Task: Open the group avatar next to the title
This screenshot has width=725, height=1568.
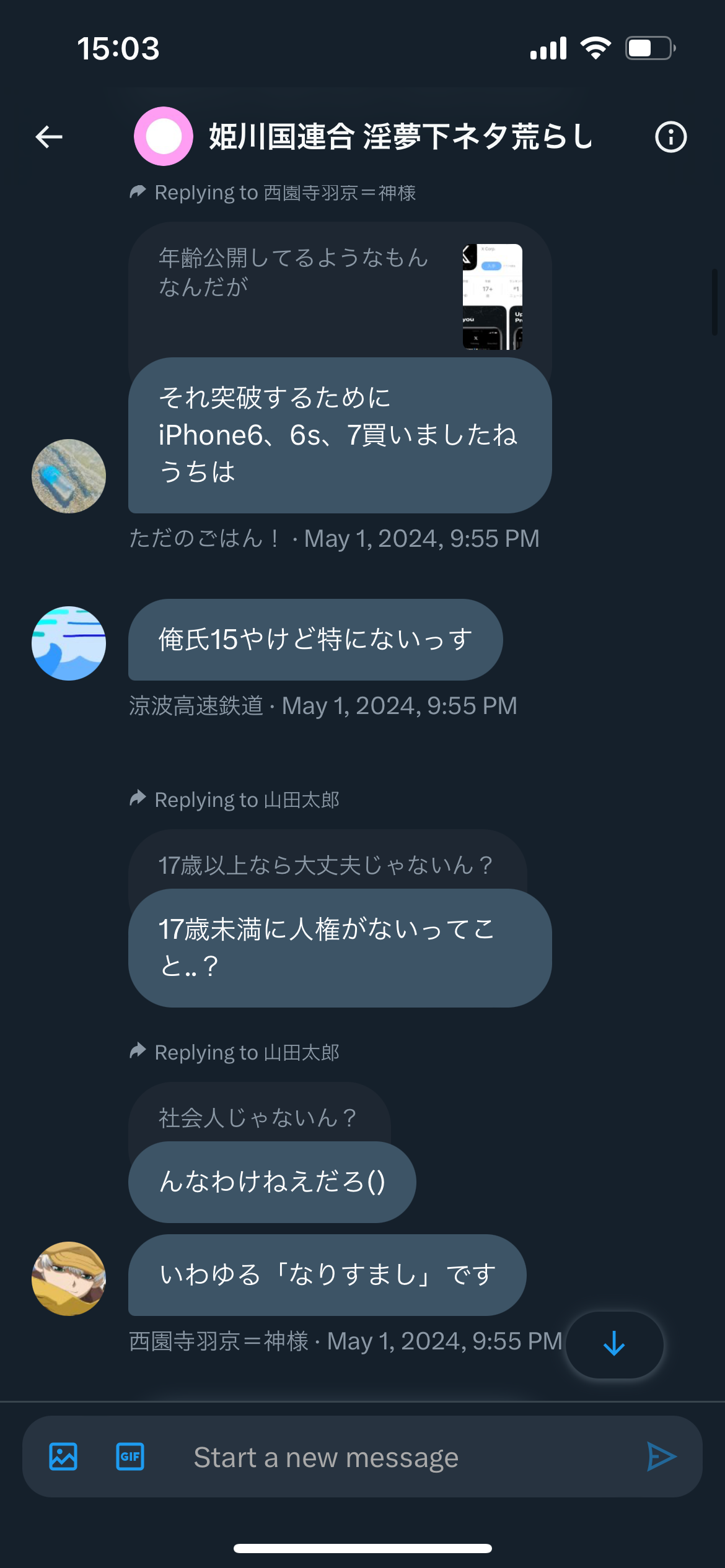Action: tap(164, 136)
